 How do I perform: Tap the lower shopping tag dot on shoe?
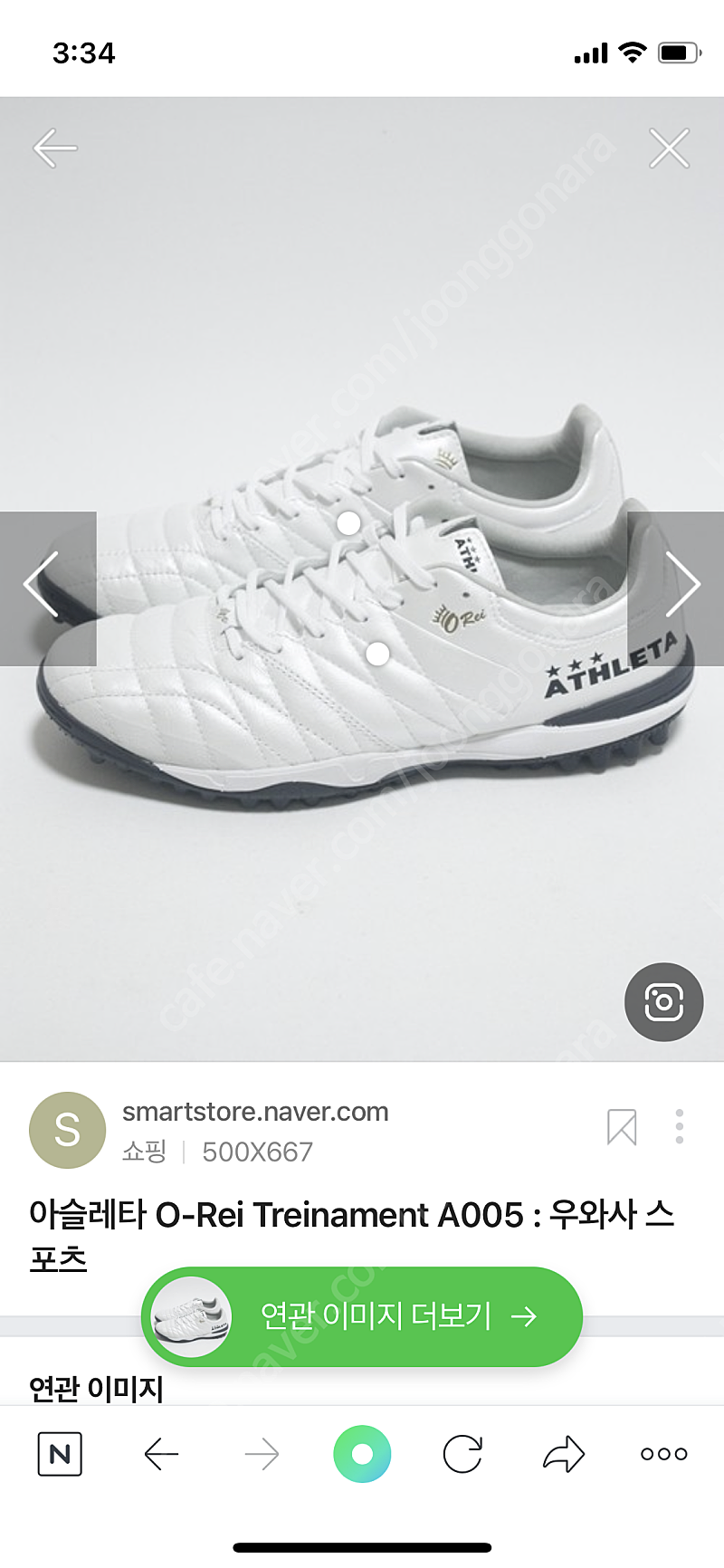tap(377, 653)
